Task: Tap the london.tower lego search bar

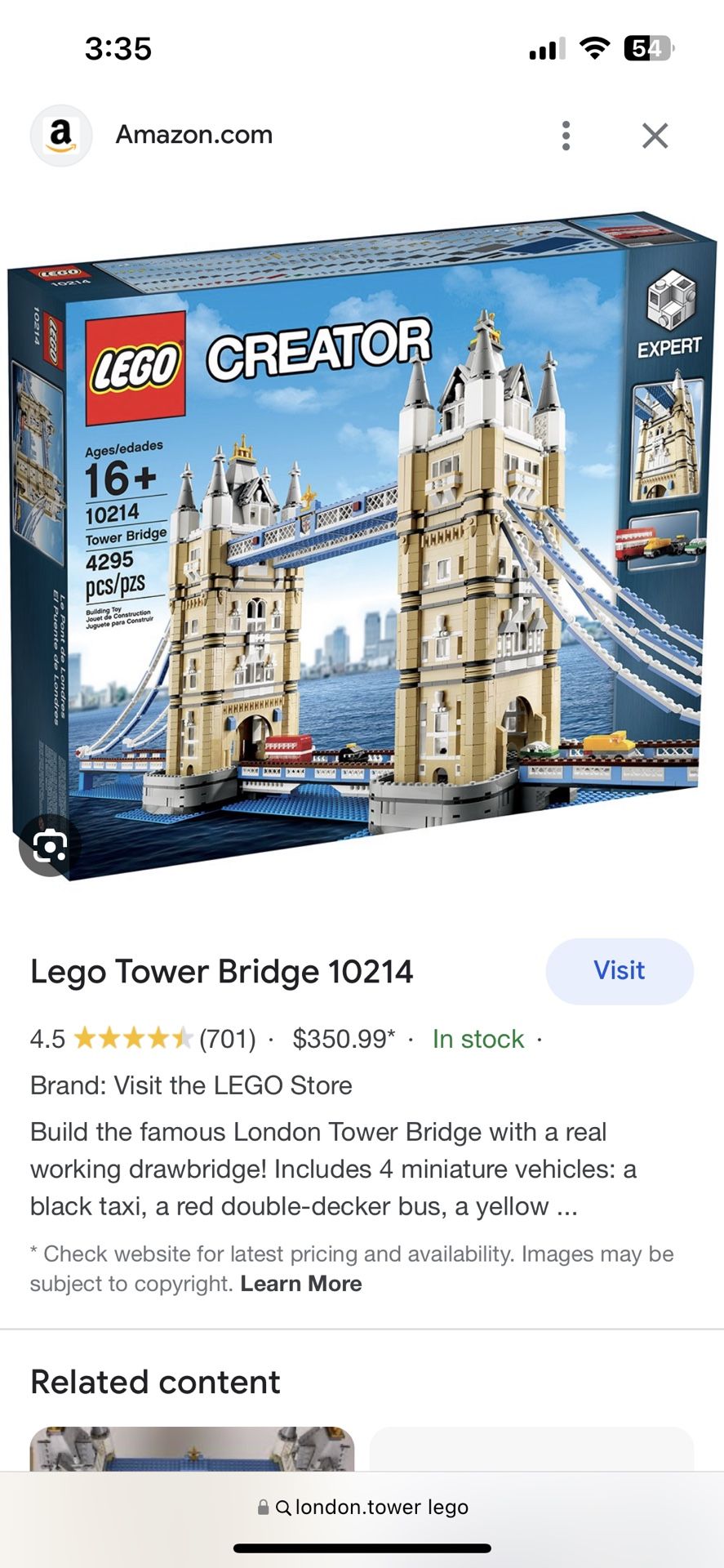Action: (362, 1507)
